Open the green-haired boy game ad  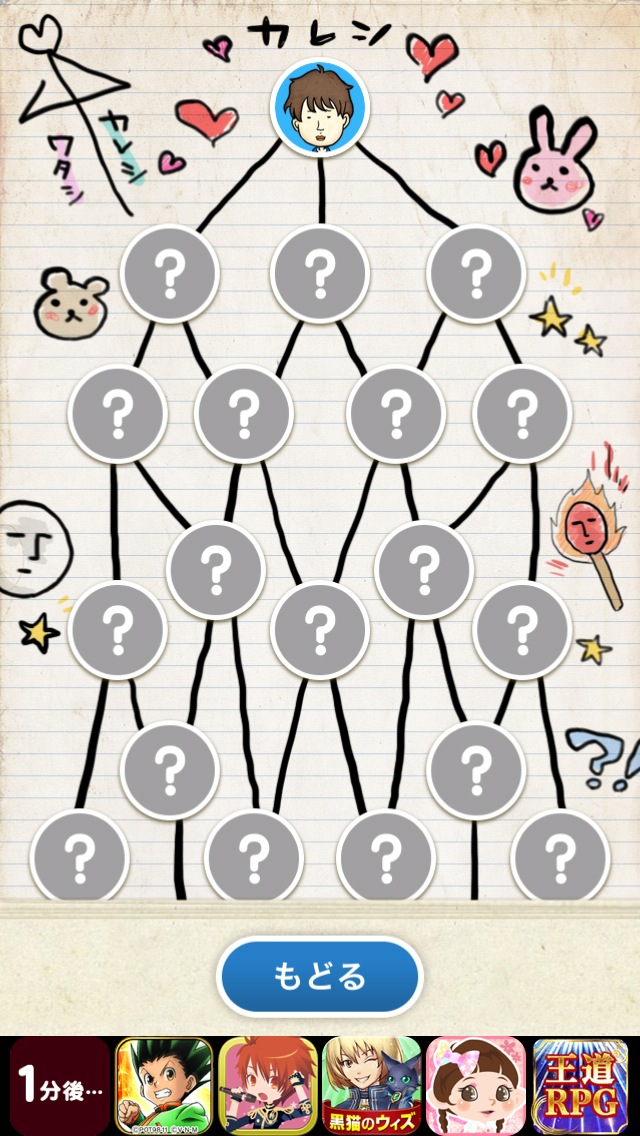(x=164, y=1085)
